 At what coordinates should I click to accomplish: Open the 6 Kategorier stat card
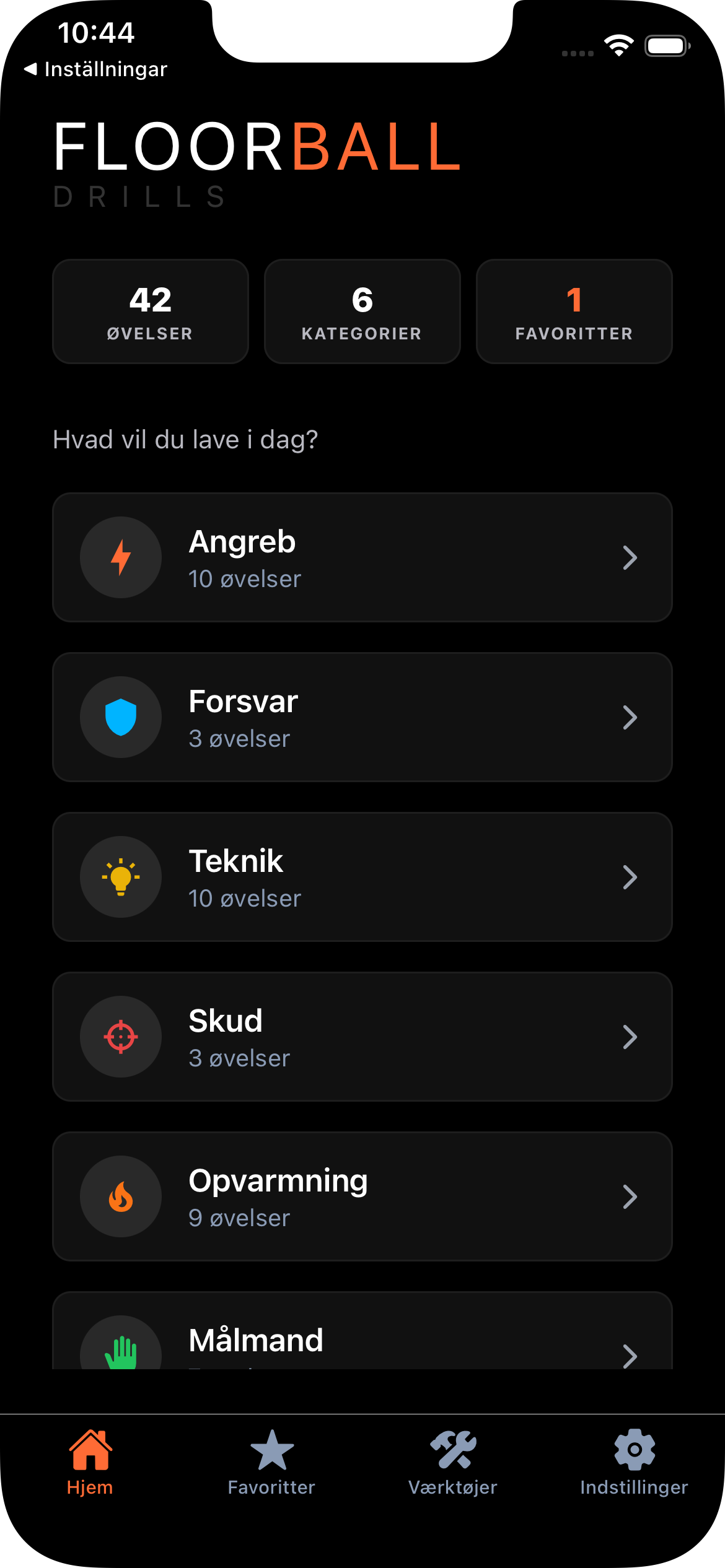click(x=362, y=311)
